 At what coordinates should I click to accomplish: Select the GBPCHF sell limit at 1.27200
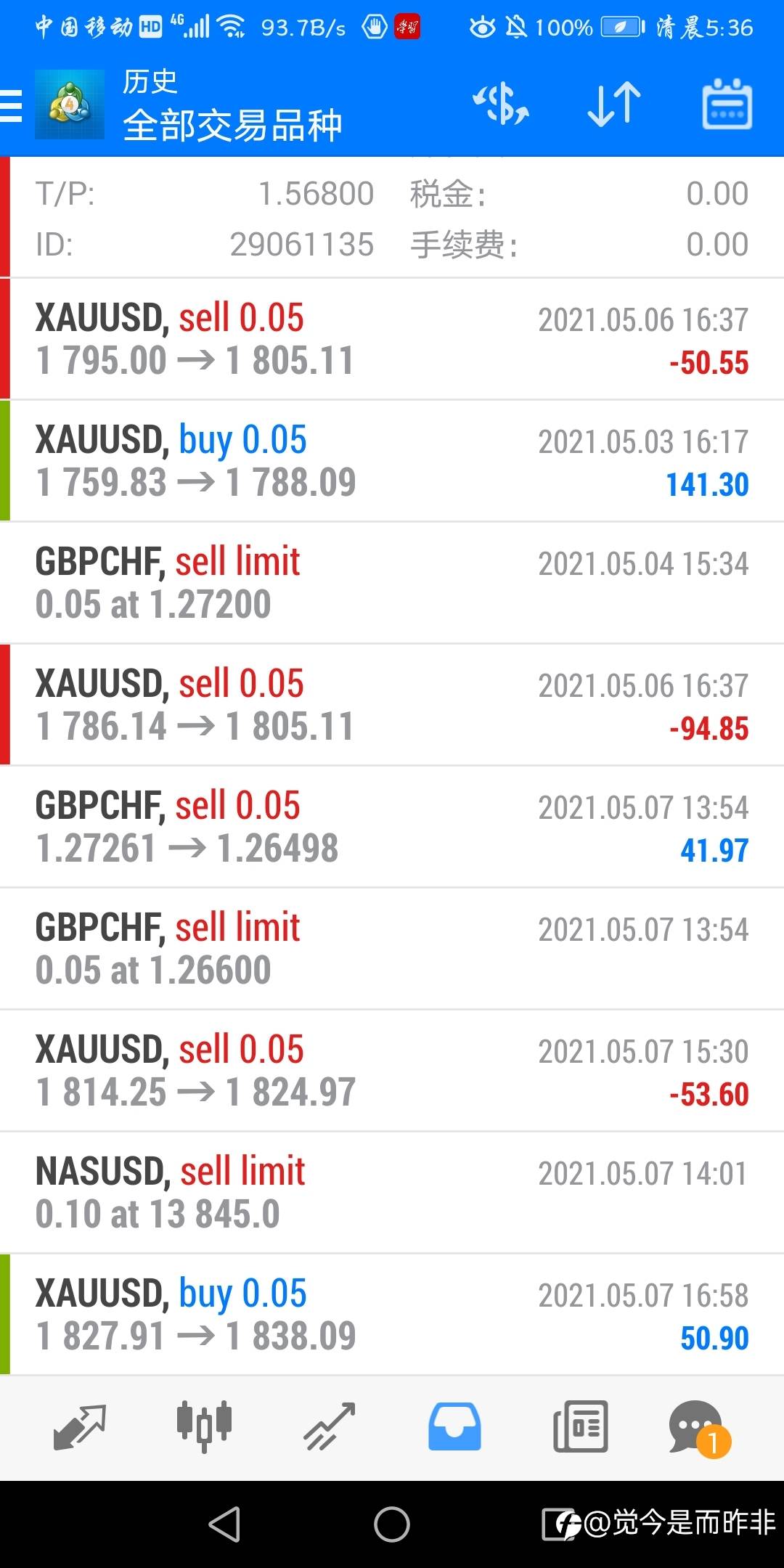click(392, 583)
